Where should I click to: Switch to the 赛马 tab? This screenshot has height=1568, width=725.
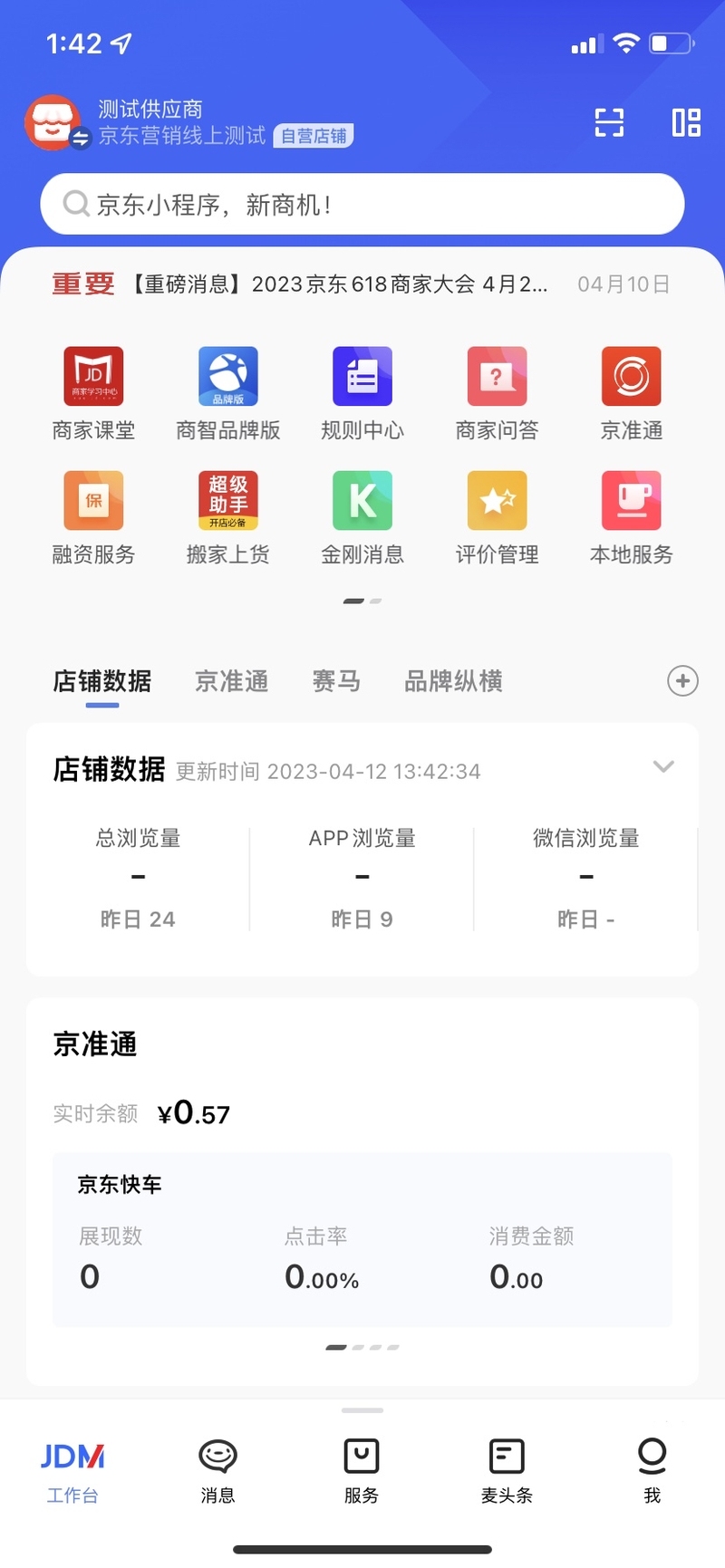[336, 681]
